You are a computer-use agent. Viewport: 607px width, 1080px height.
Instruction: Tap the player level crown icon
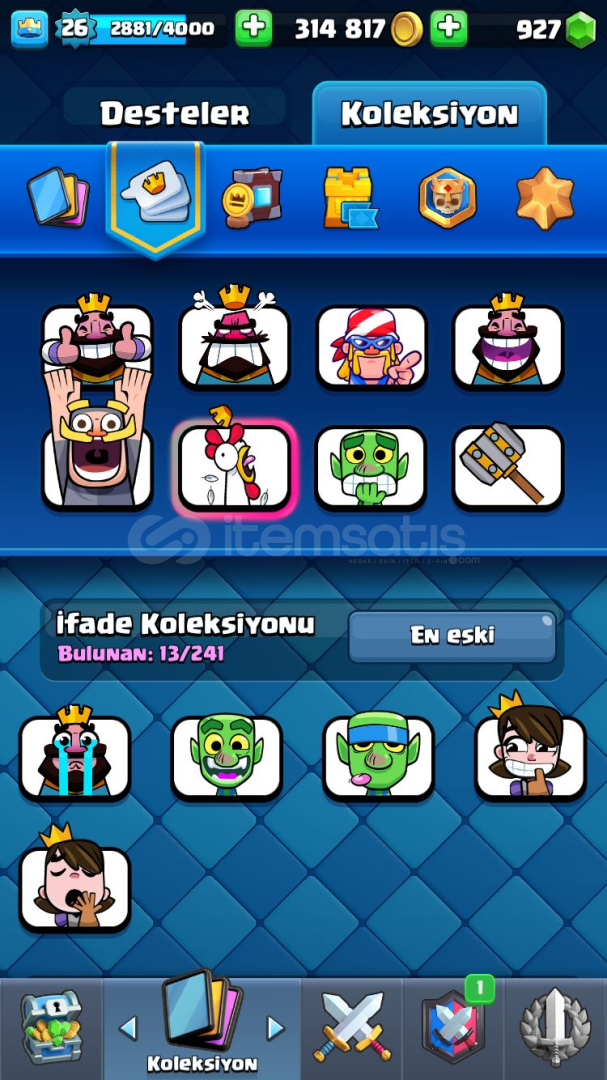(x=30, y=29)
